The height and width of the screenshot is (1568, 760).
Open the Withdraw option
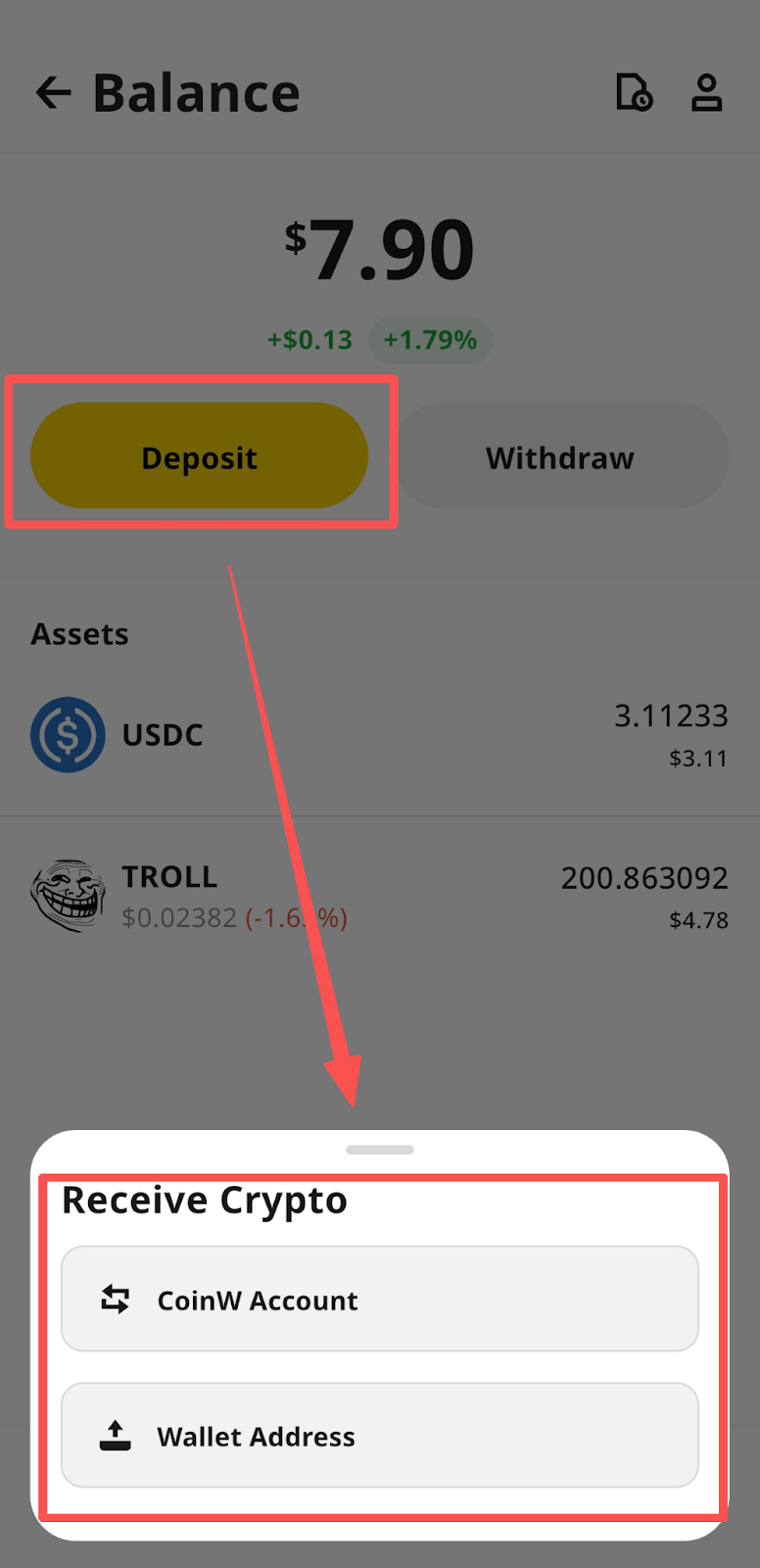560,457
